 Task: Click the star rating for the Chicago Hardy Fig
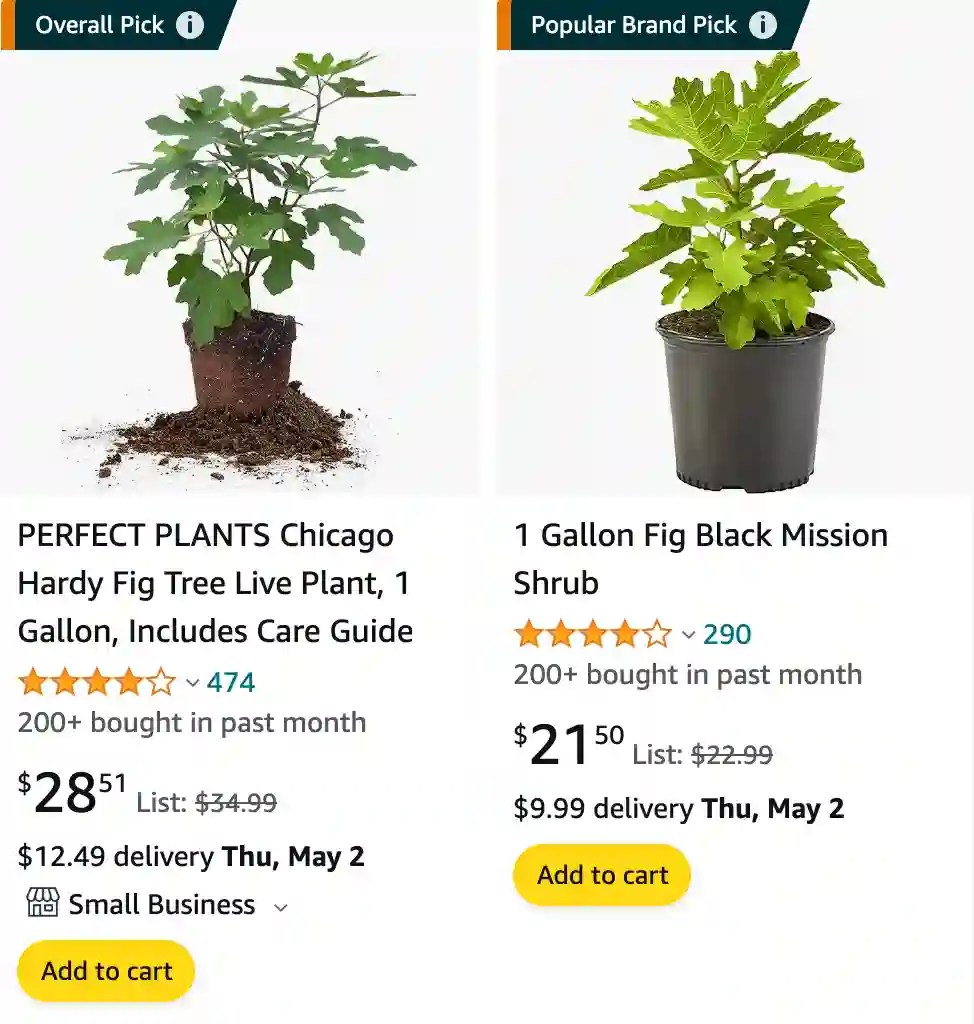[94, 682]
